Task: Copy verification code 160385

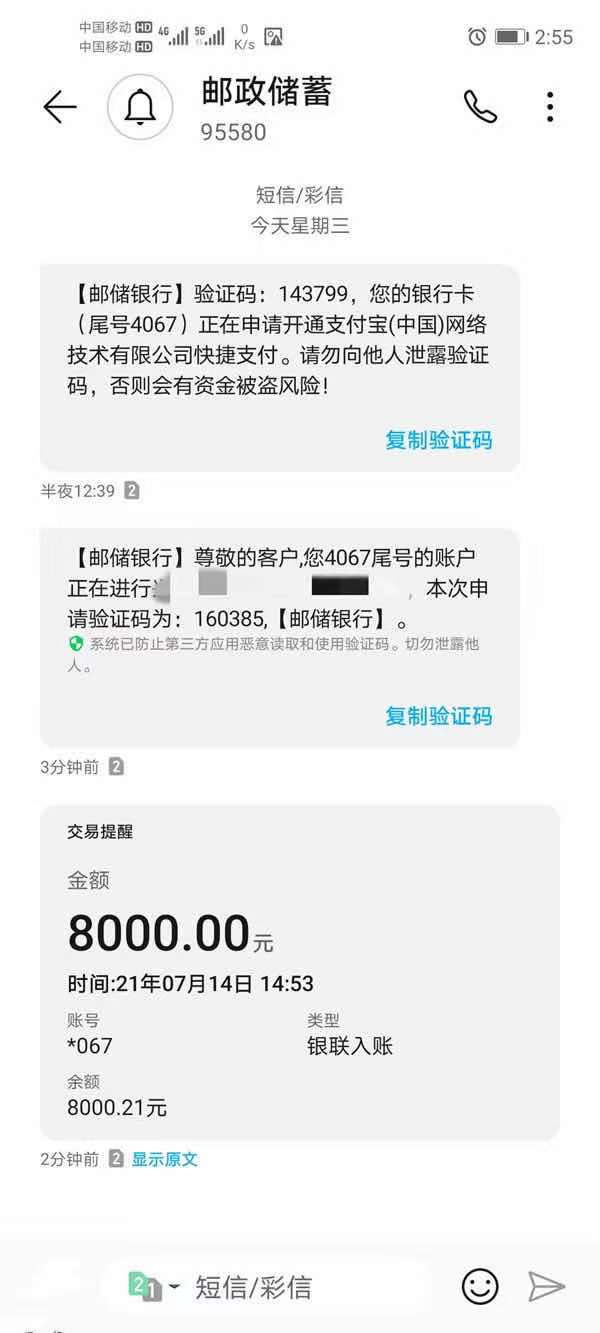Action: point(438,715)
